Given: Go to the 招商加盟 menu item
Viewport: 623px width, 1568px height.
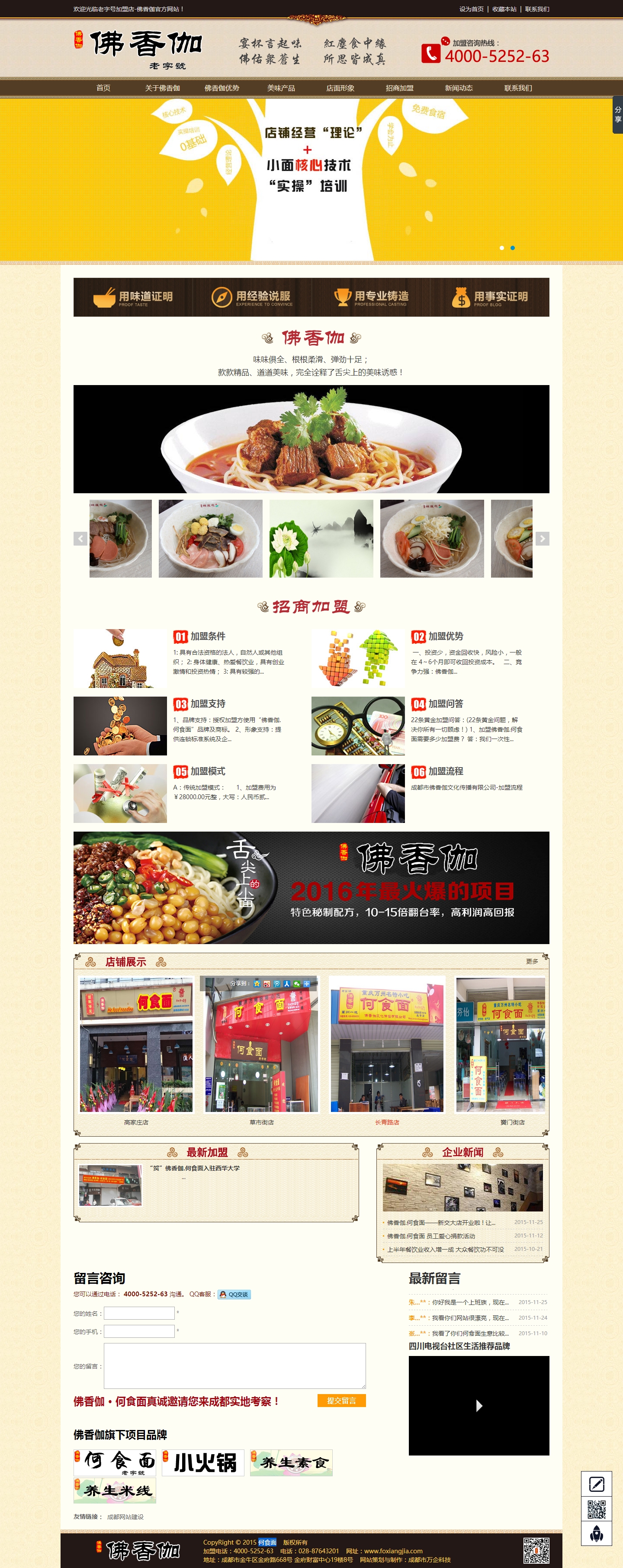Looking at the screenshot, I should tap(399, 88).
